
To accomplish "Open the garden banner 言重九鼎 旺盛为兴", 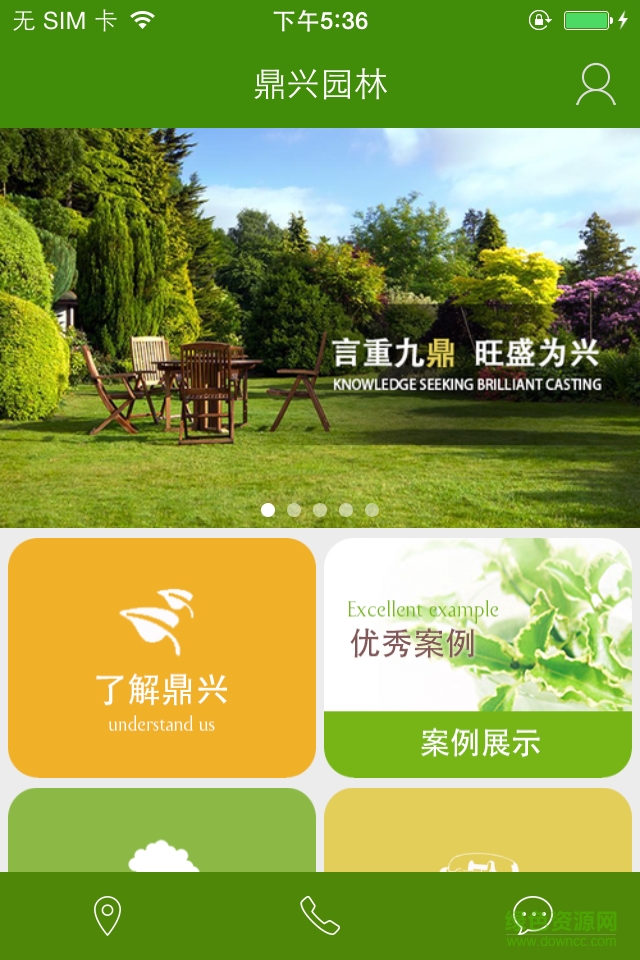I will coord(320,328).
